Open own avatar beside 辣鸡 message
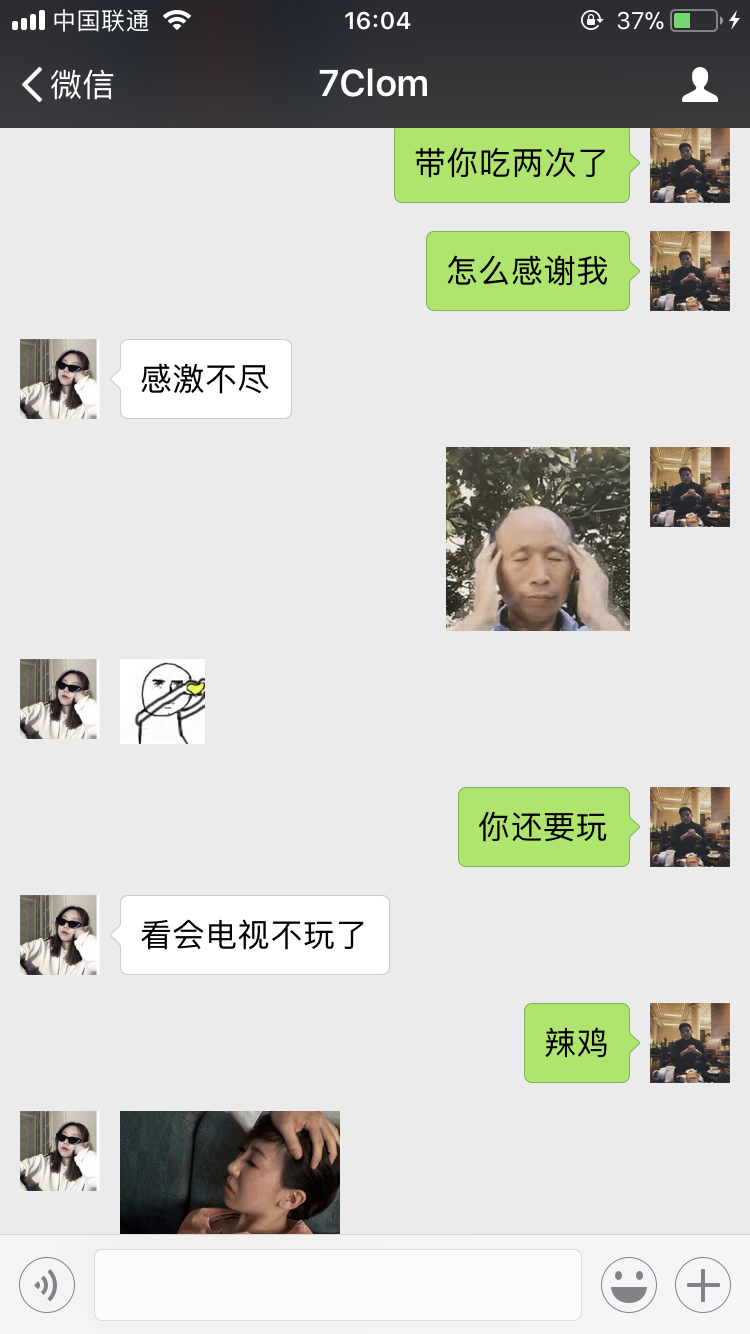This screenshot has width=750, height=1334. click(x=689, y=1042)
